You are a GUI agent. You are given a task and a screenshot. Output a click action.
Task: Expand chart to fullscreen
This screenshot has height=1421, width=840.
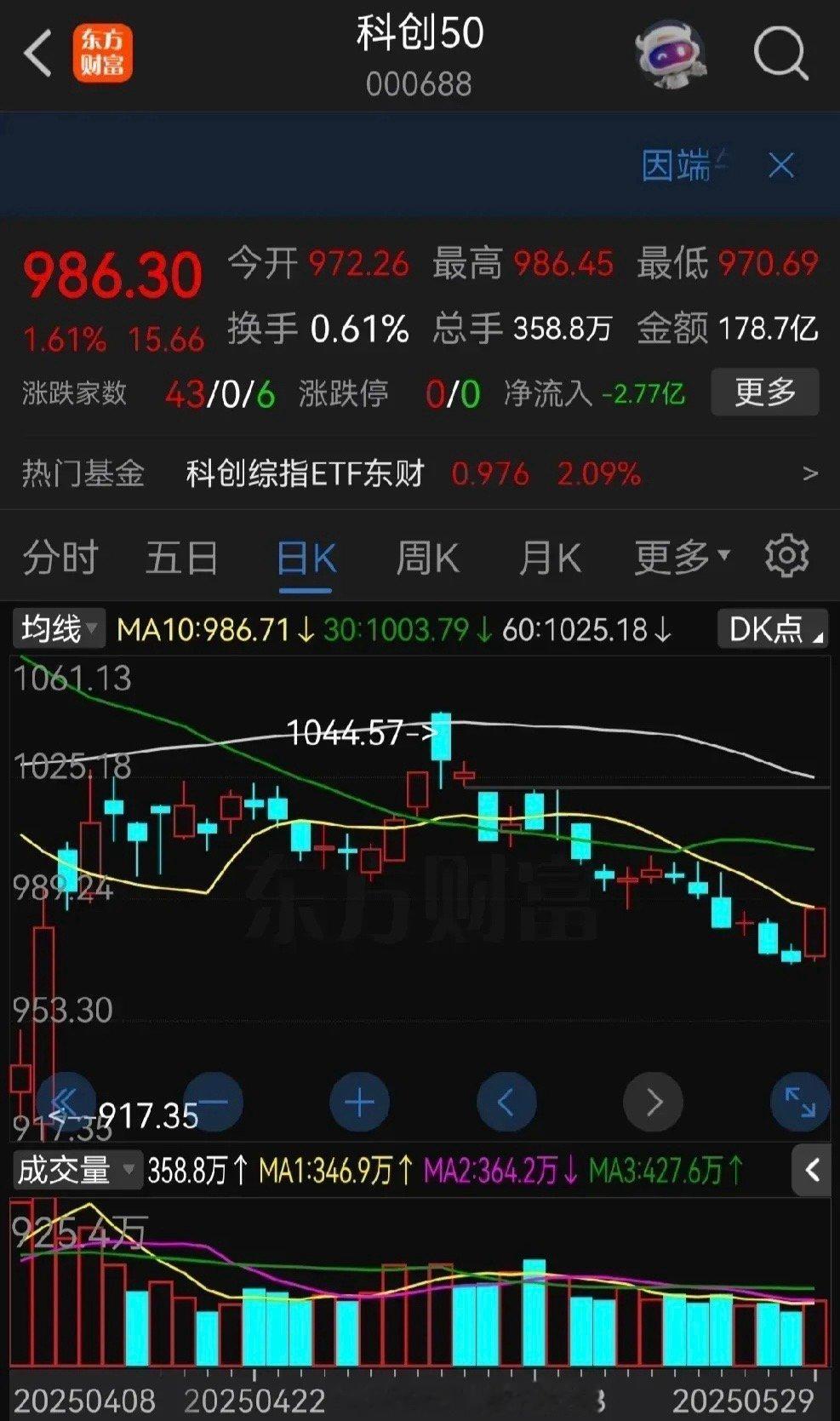pos(799,1103)
